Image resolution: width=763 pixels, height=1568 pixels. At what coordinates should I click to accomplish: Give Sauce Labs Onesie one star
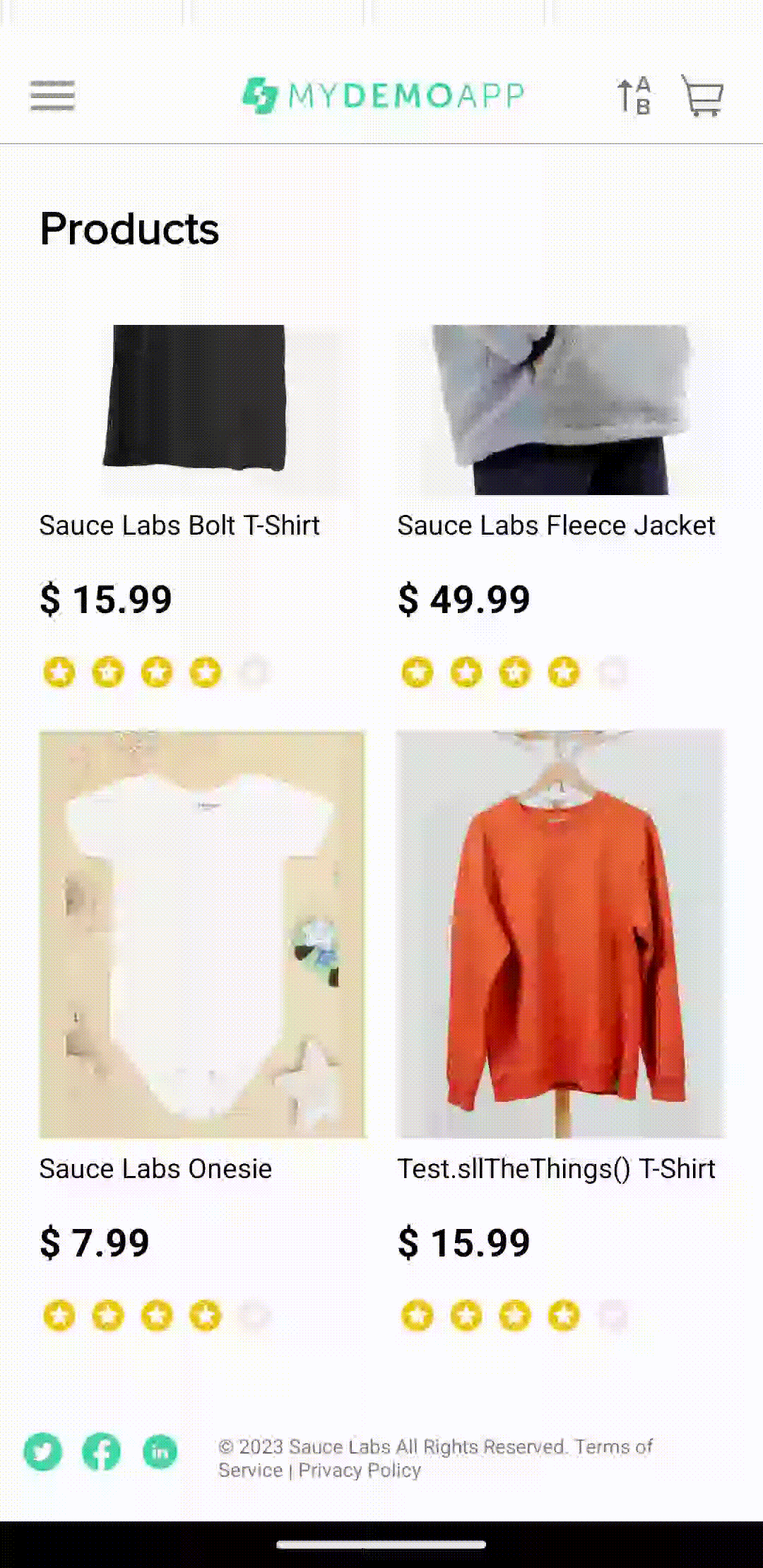pyautogui.click(x=59, y=1315)
